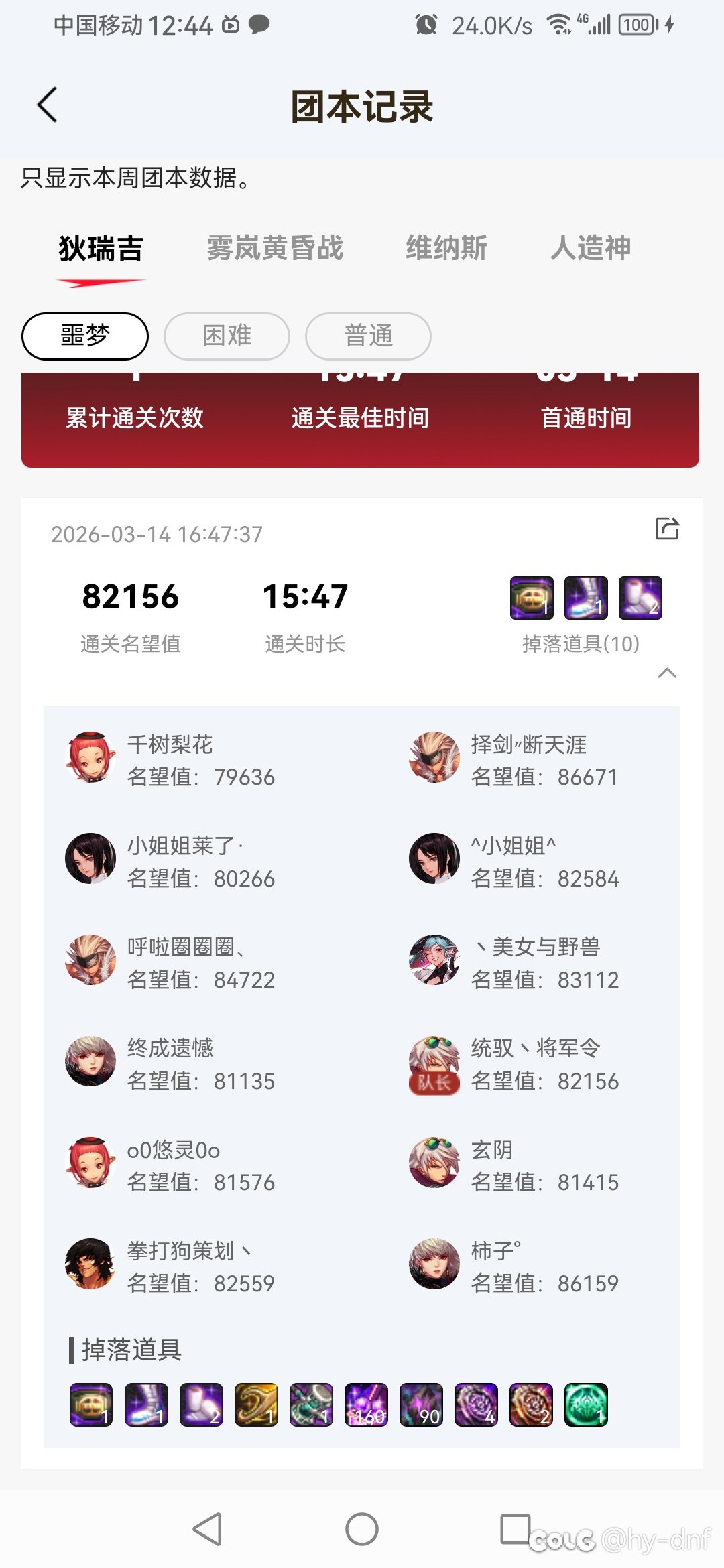
Task: Switch to the 雾岚黄昏战 tab
Action: pos(275,248)
